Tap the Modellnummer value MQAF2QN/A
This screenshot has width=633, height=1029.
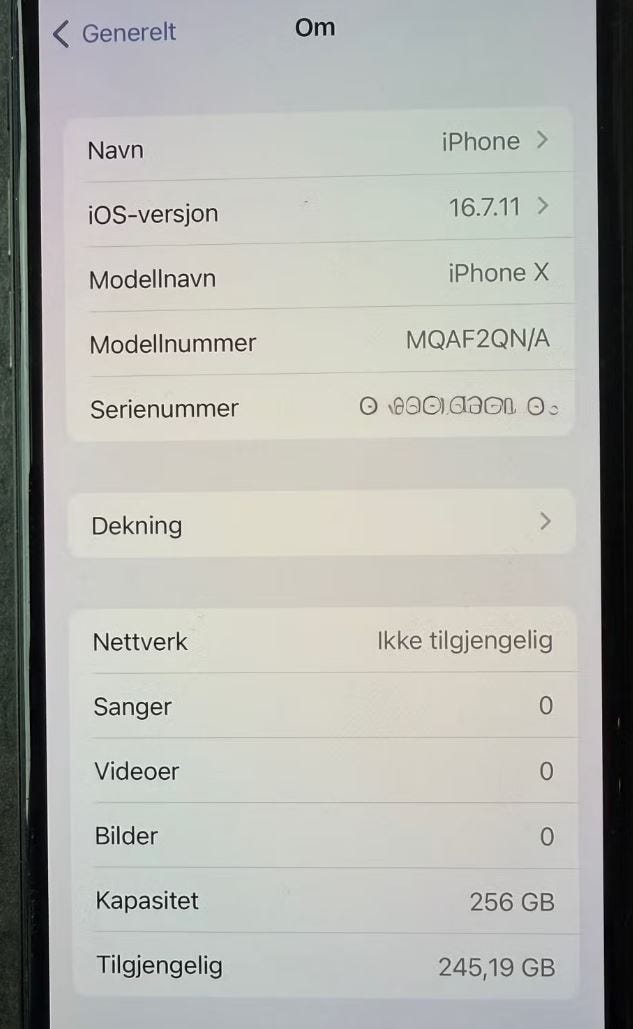(477, 339)
